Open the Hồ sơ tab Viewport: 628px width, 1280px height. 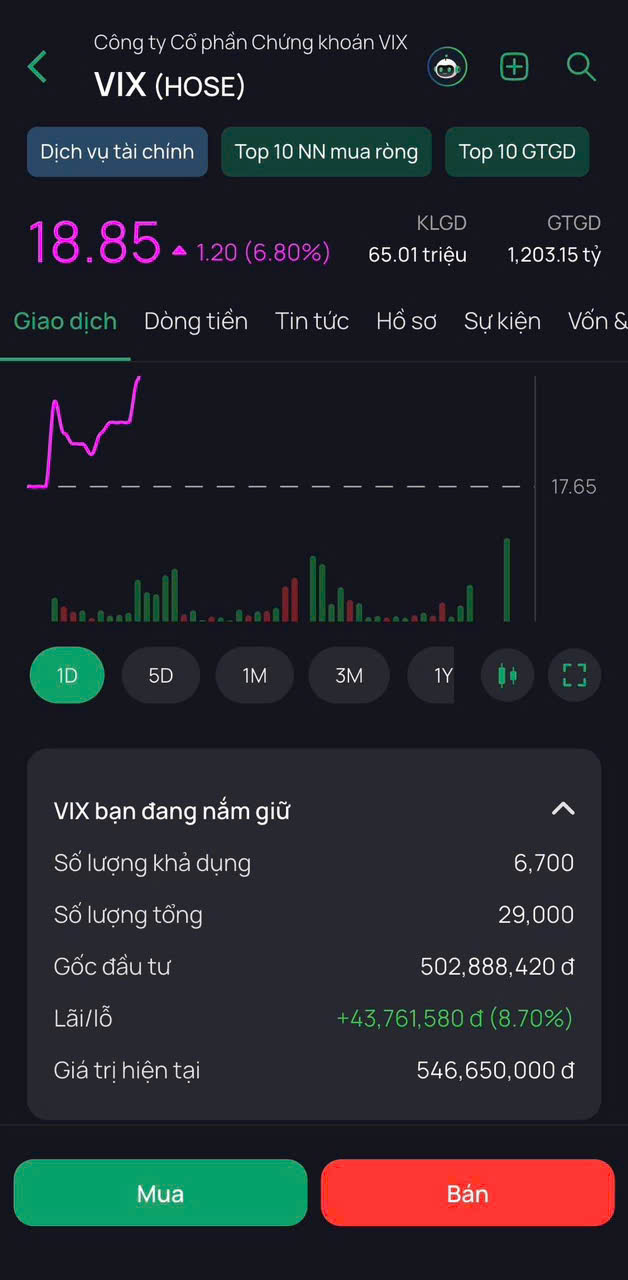pos(406,321)
